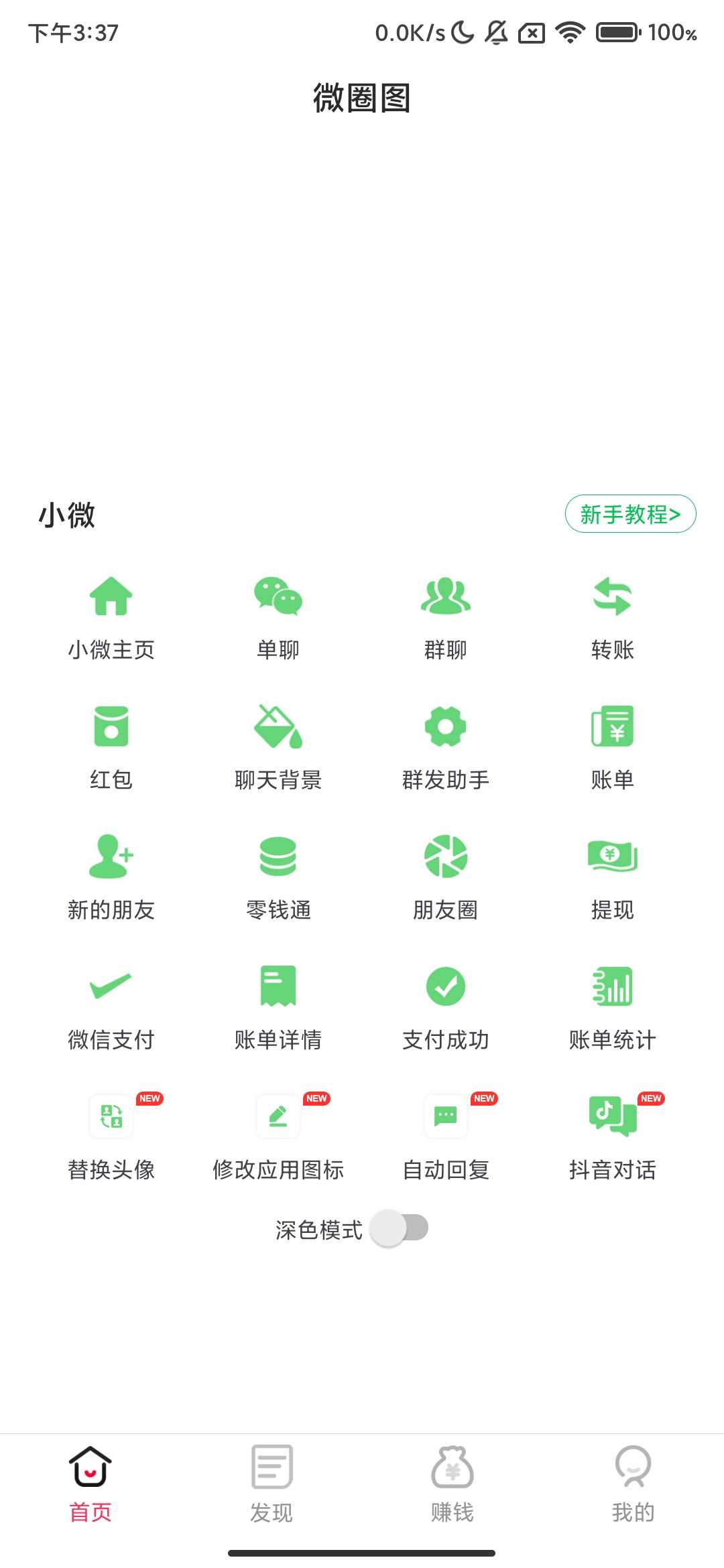Open the 抖音对话 tool

[x=612, y=1136]
